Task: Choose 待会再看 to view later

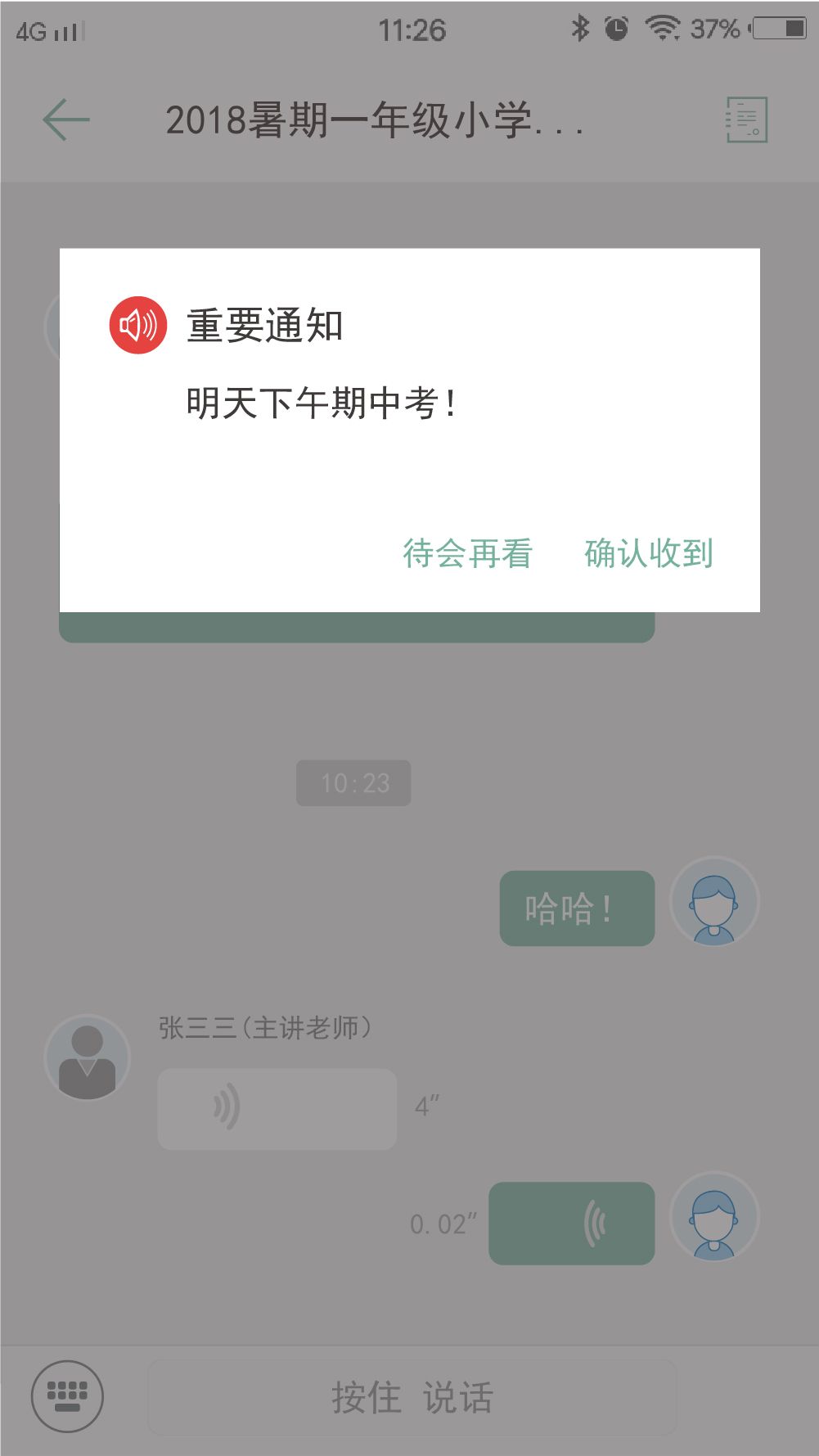Action: pyautogui.click(x=467, y=554)
